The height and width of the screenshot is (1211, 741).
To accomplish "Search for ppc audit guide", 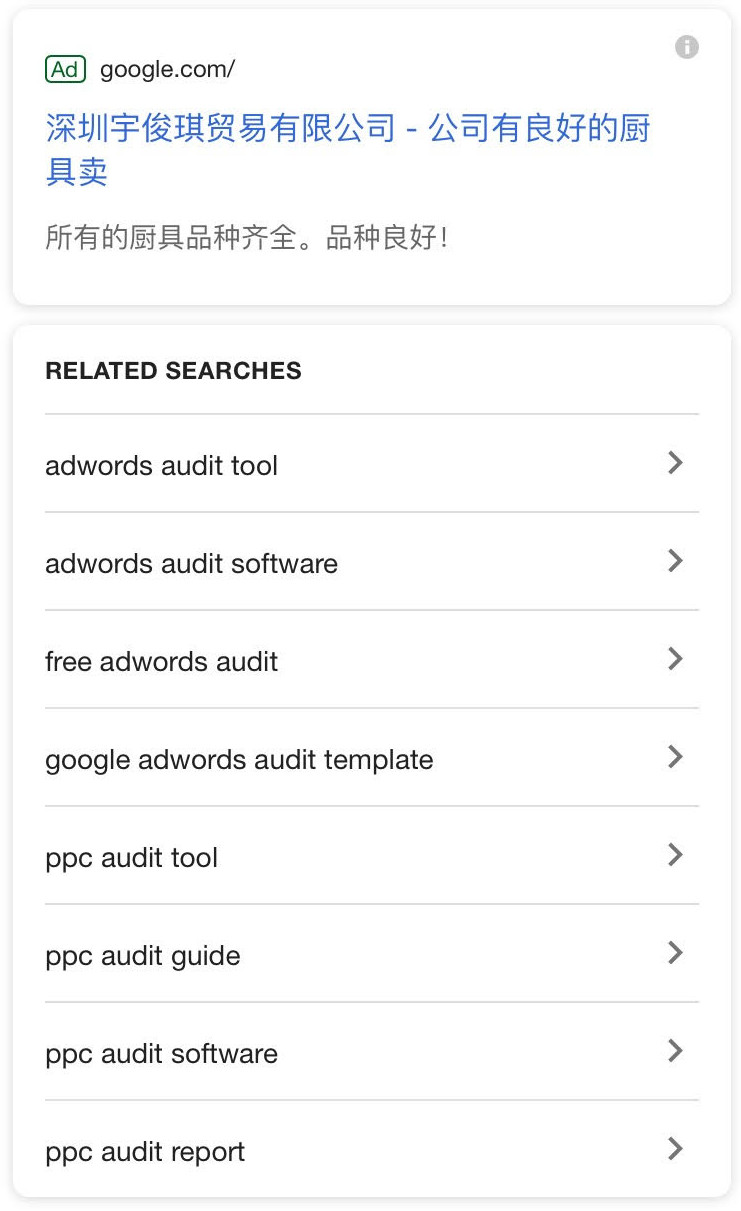I will 142,955.
